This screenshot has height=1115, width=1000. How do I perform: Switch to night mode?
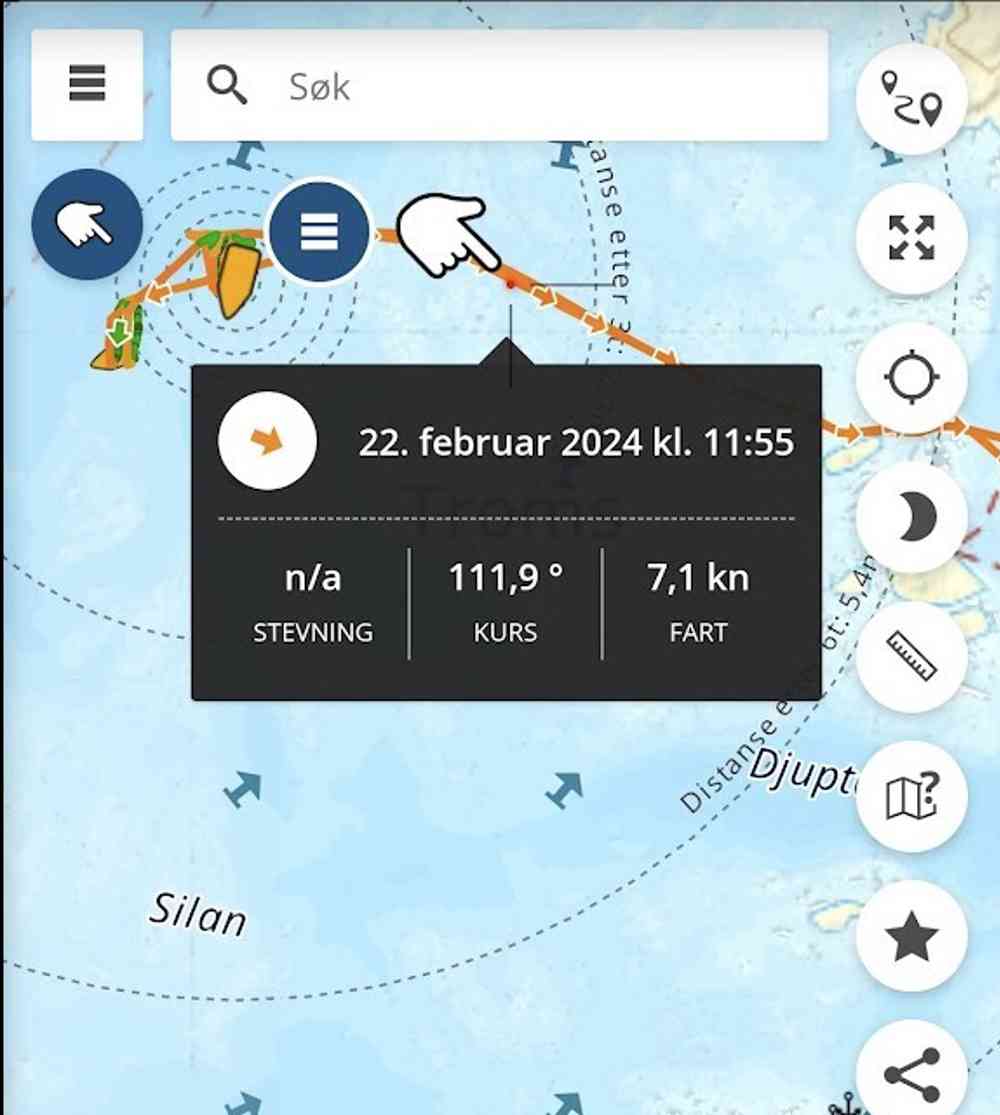(x=911, y=518)
